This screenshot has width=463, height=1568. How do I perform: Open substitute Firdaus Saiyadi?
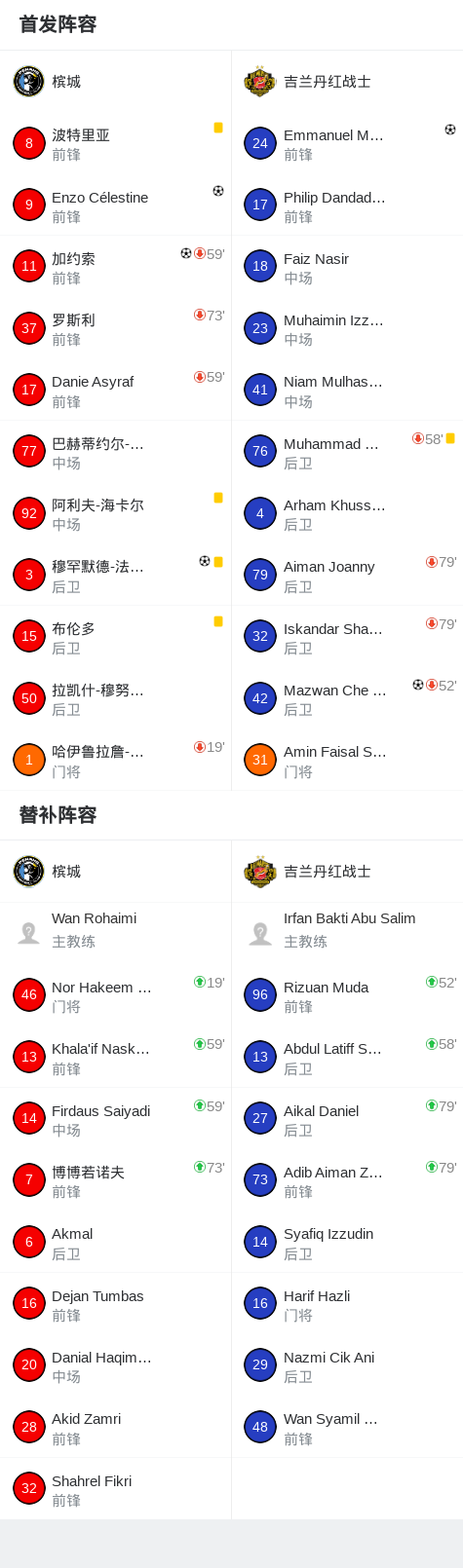(x=115, y=1119)
